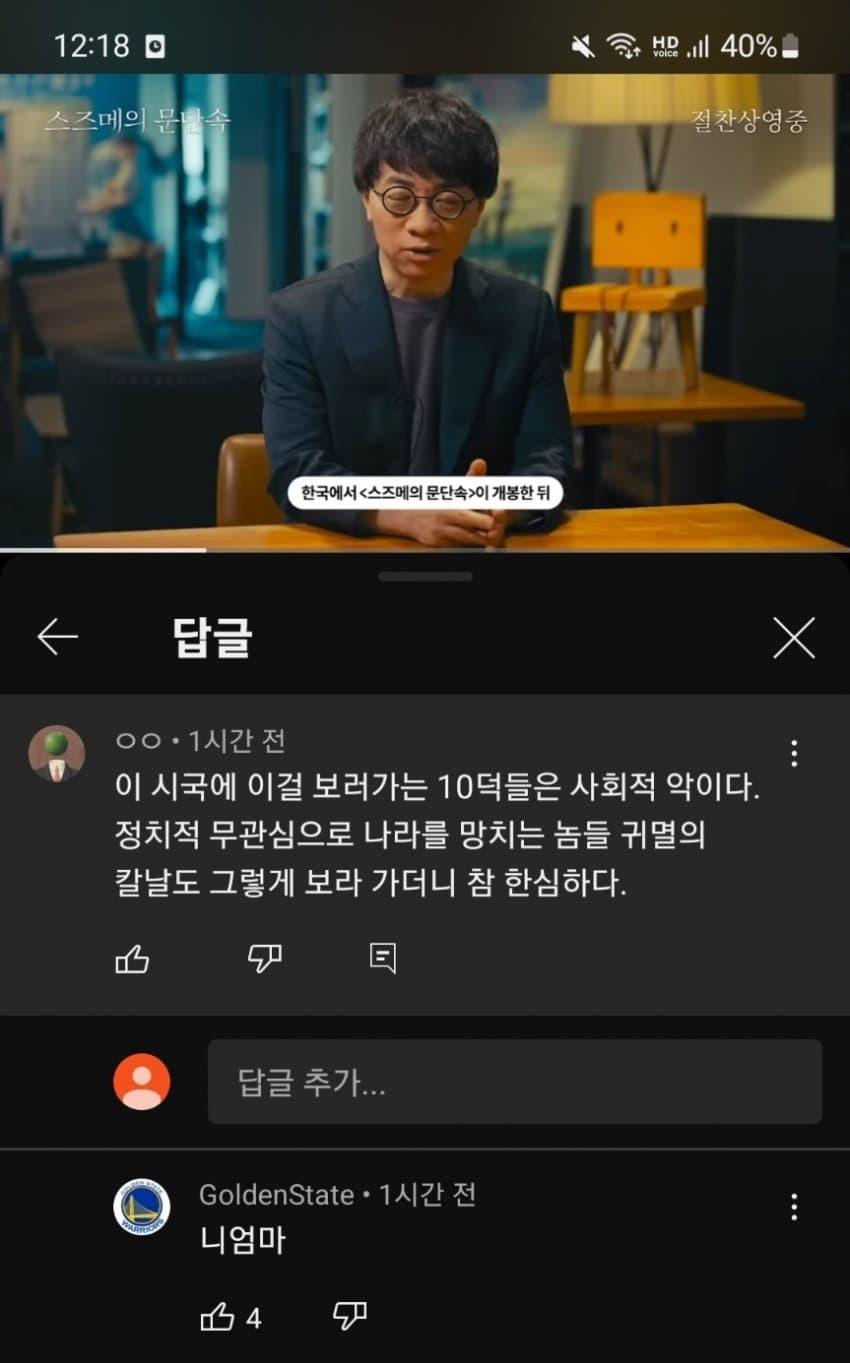The height and width of the screenshot is (1363, 850).
Task: Like the comment by ㅇㅇ
Action: [x=132, y=960]
